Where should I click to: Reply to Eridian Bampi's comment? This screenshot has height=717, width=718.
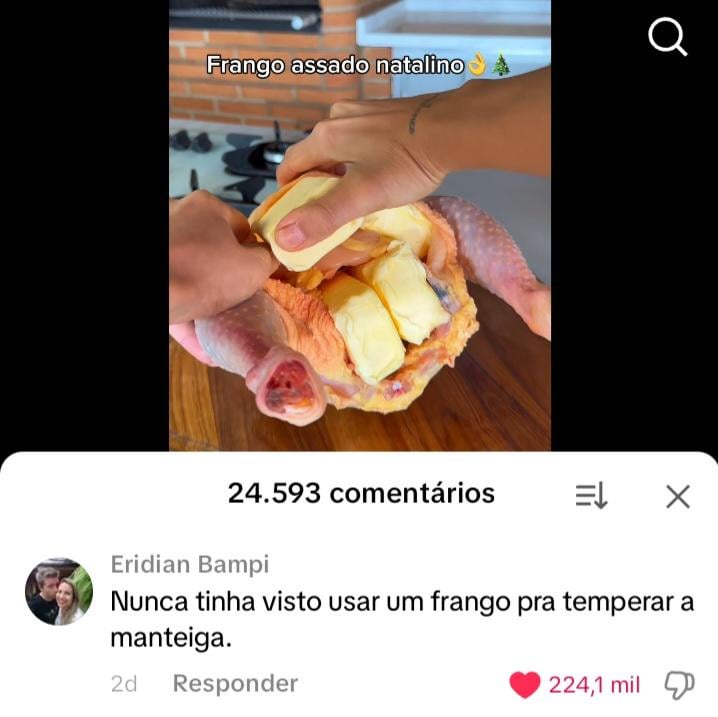235,684
